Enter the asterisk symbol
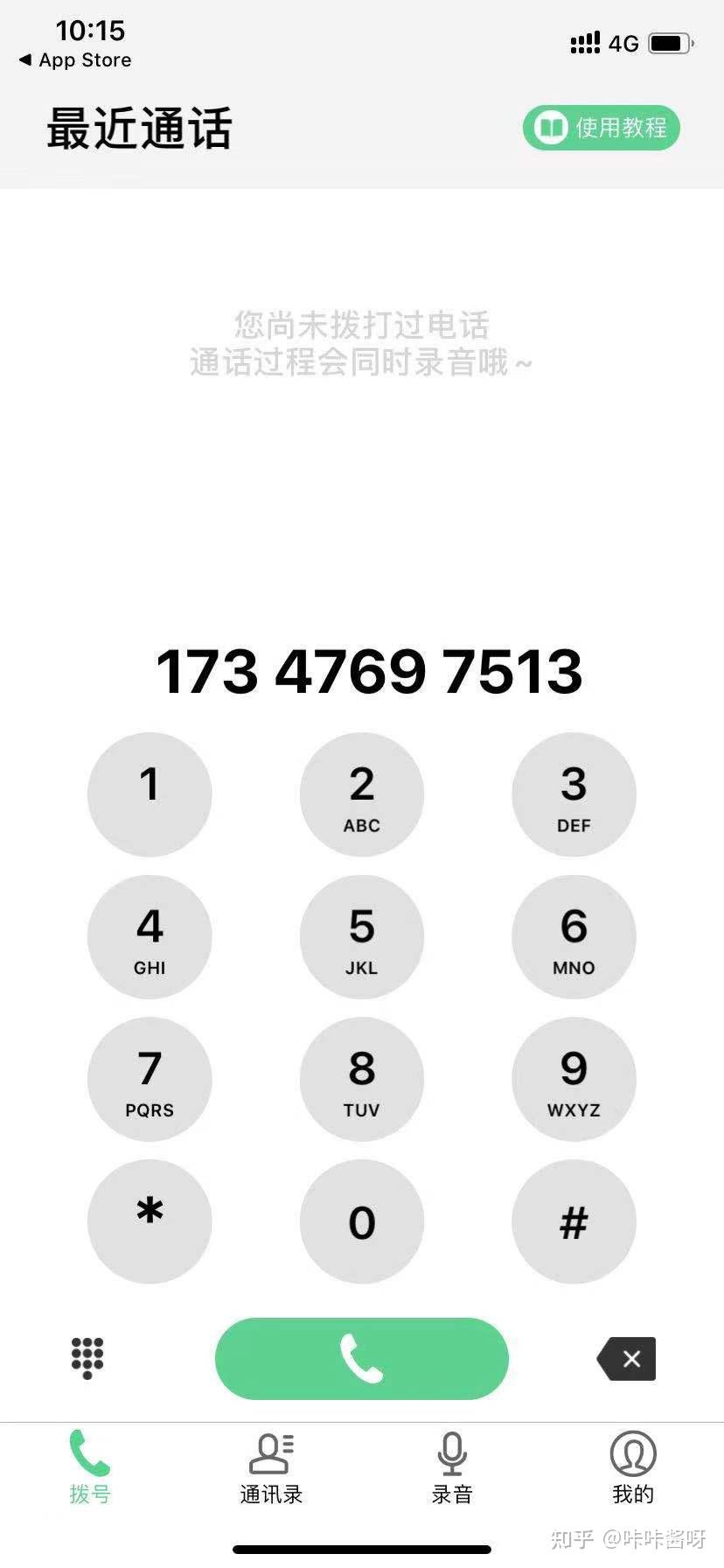This screenshot has width=724, height=1568. point(150,1221)
